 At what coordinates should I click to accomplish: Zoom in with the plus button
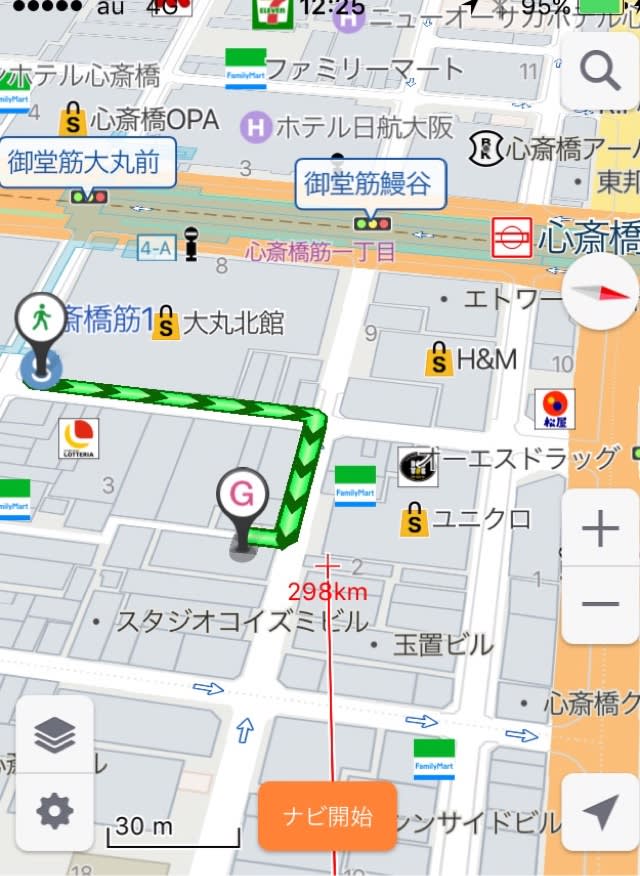pos(600,531)
